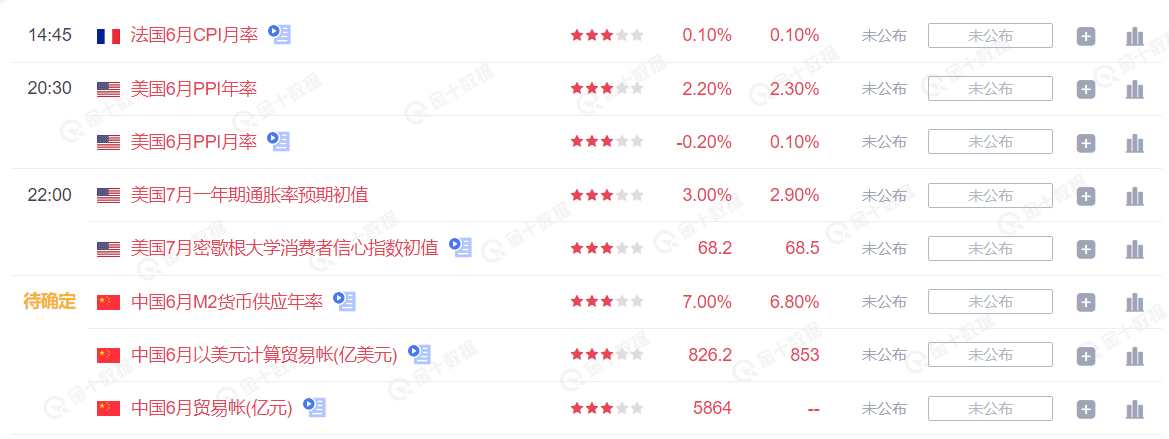This screenshot has height=439, width=1169.
Task: Open 美国7月一年期通胀率预期初值 details
Action: [249, 194]
